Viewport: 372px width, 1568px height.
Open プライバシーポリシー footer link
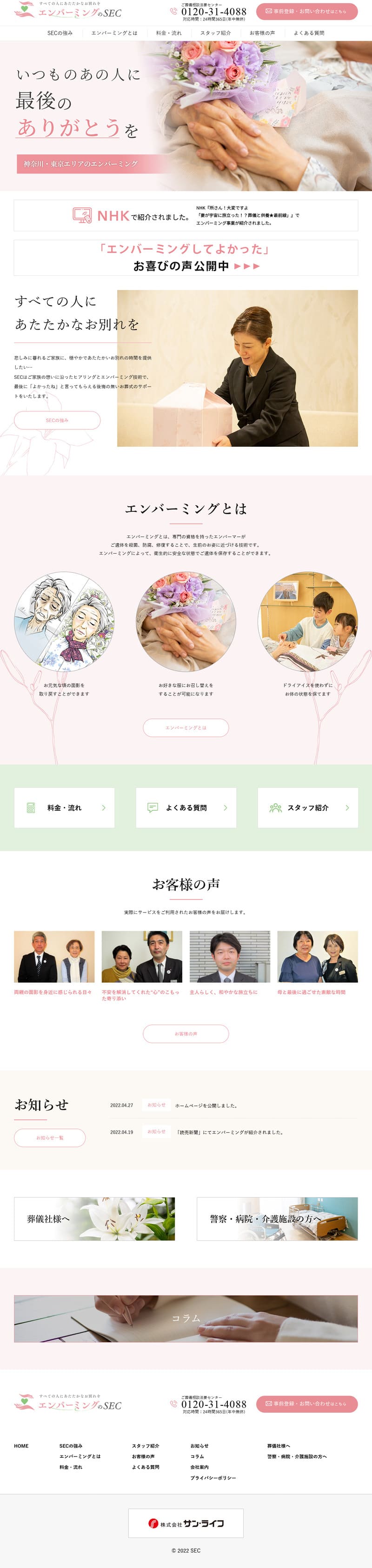coord(213,1478)
